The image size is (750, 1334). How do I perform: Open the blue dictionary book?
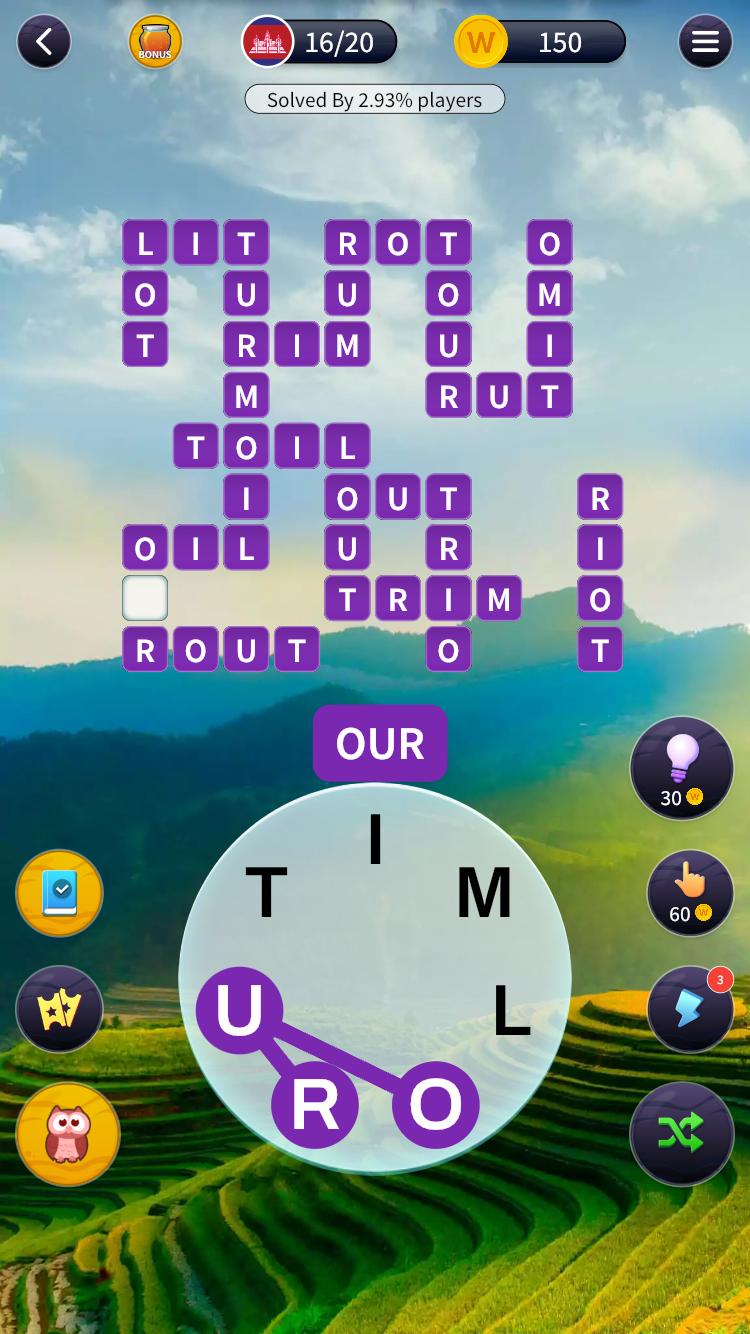[60, 893]
